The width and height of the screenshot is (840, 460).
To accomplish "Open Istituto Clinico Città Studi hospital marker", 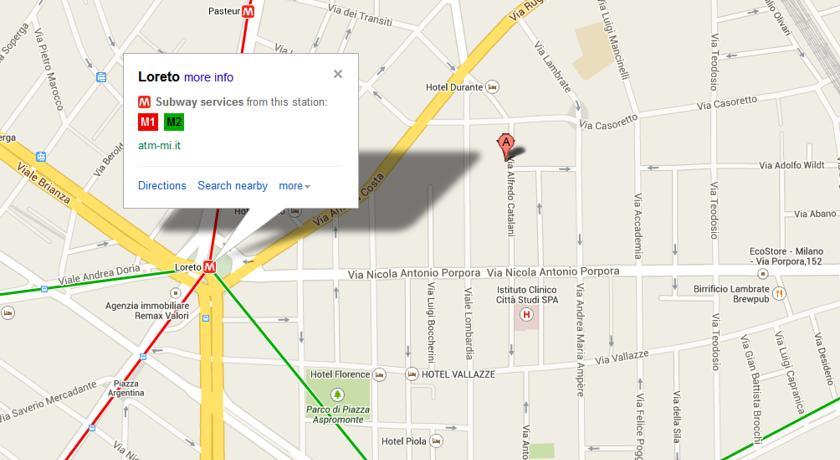I will point(526,317).
